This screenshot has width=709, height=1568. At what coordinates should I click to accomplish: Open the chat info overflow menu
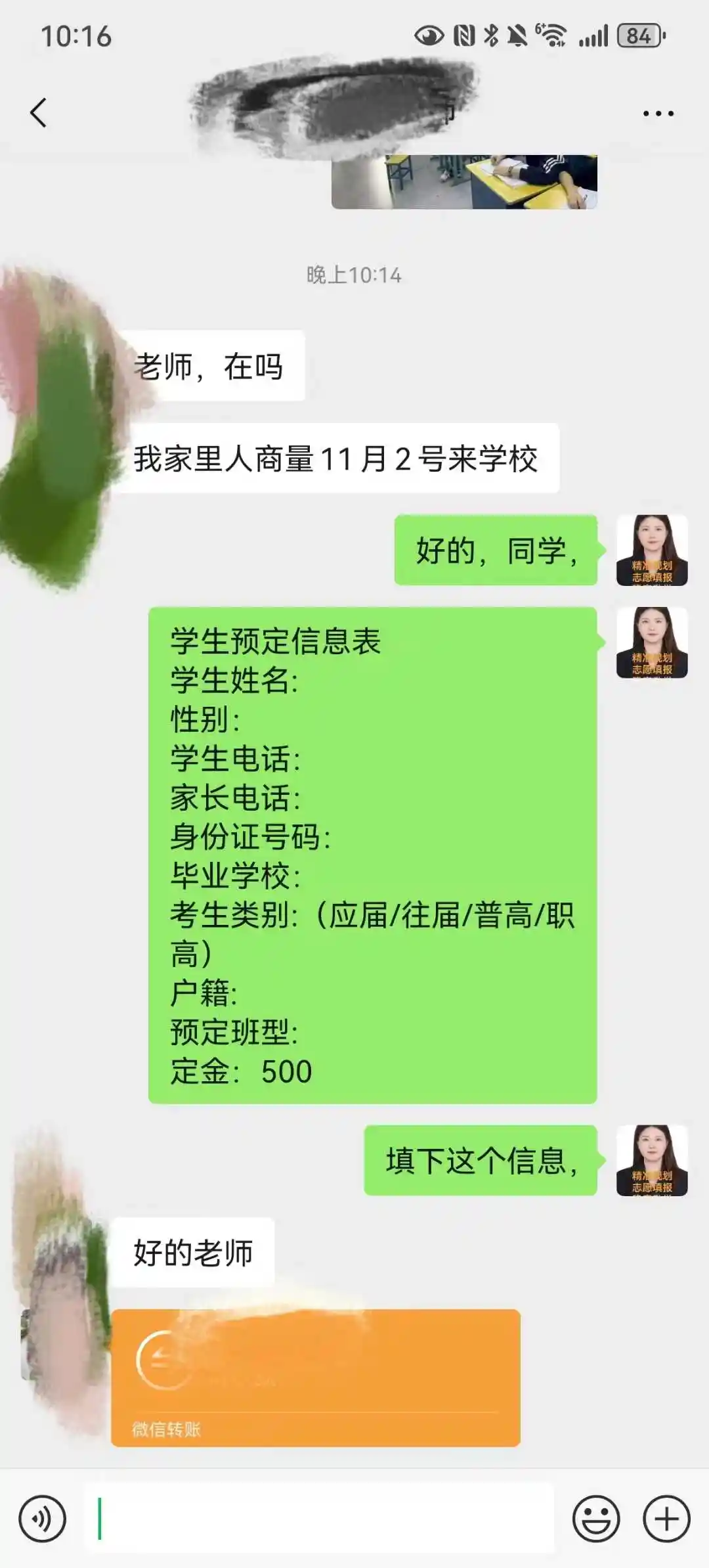click(x=658, y=114)
